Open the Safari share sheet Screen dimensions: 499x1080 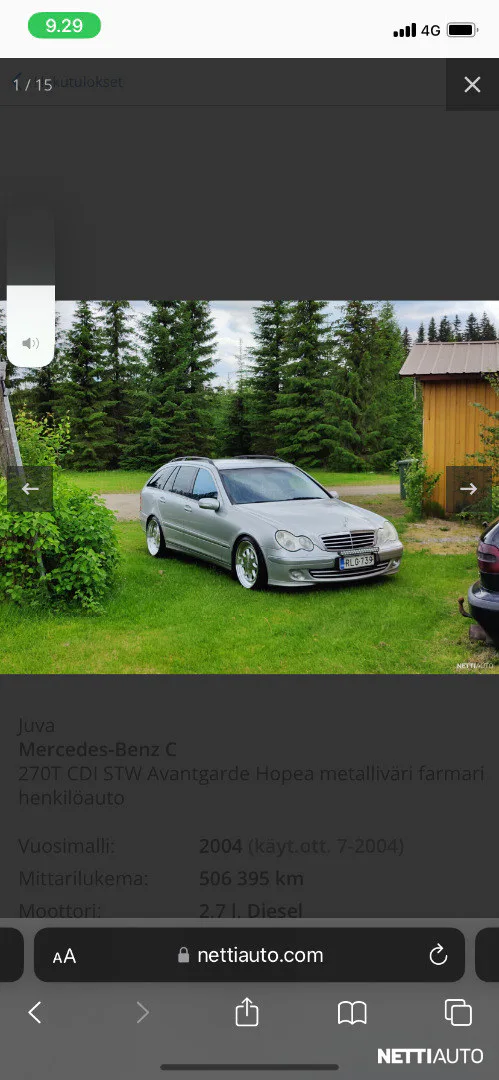246,1012
